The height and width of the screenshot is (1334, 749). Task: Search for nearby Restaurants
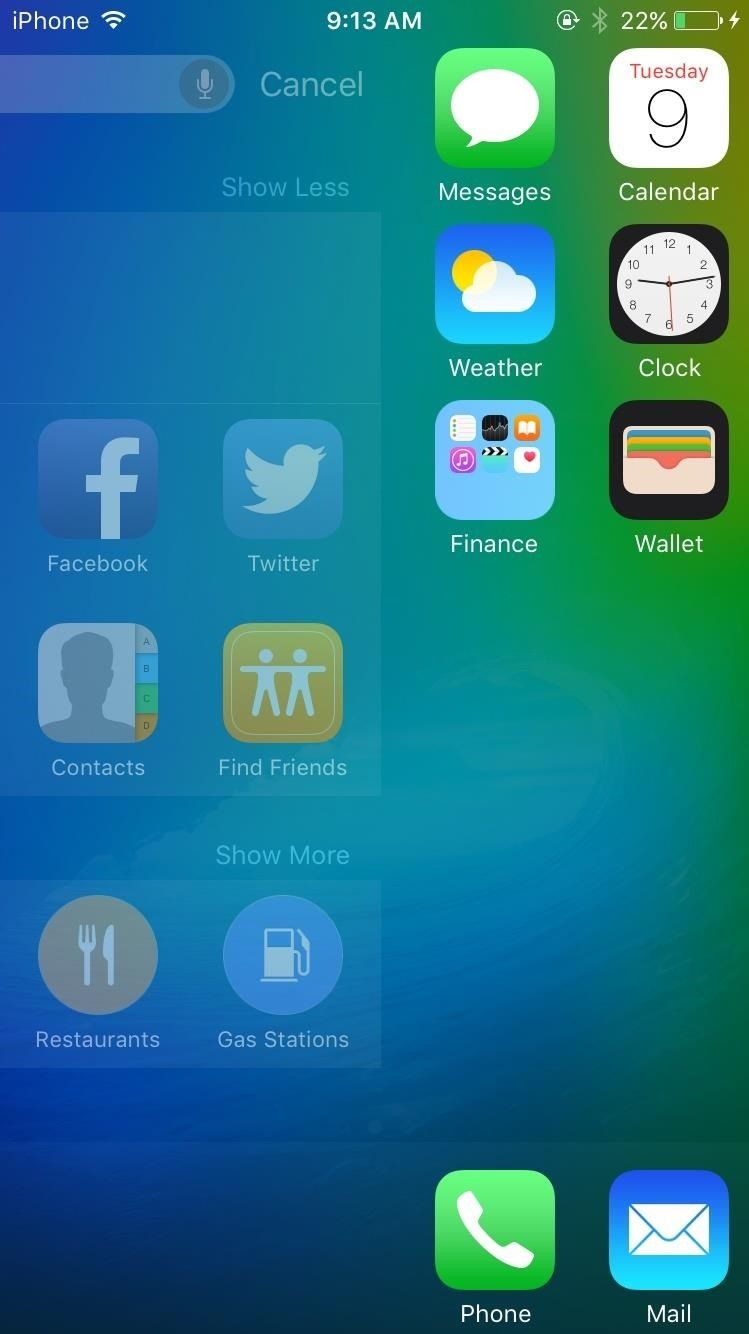[x=97, y=955]
